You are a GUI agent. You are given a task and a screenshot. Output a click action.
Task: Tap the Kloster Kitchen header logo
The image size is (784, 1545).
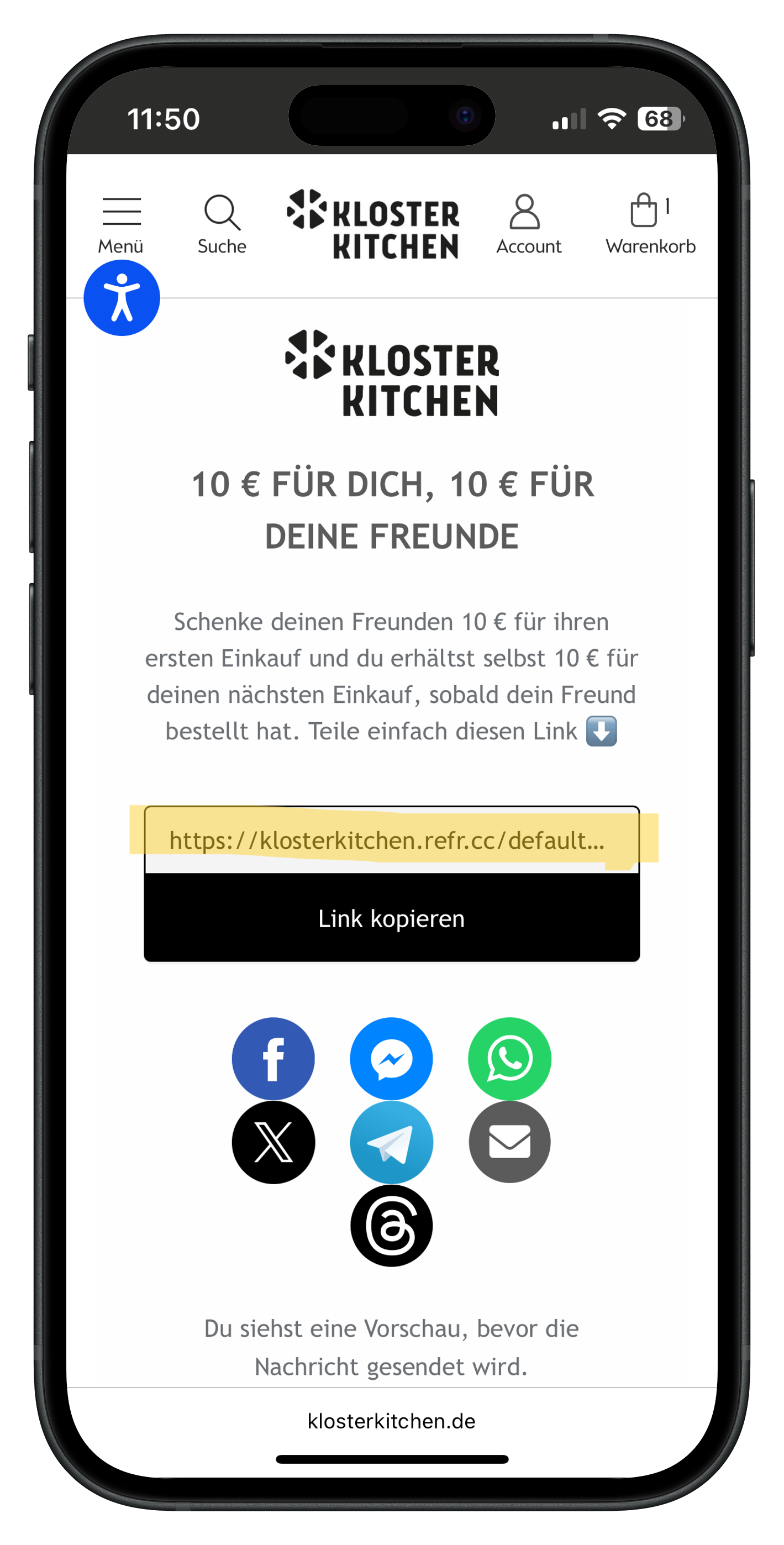pos(373,225)
